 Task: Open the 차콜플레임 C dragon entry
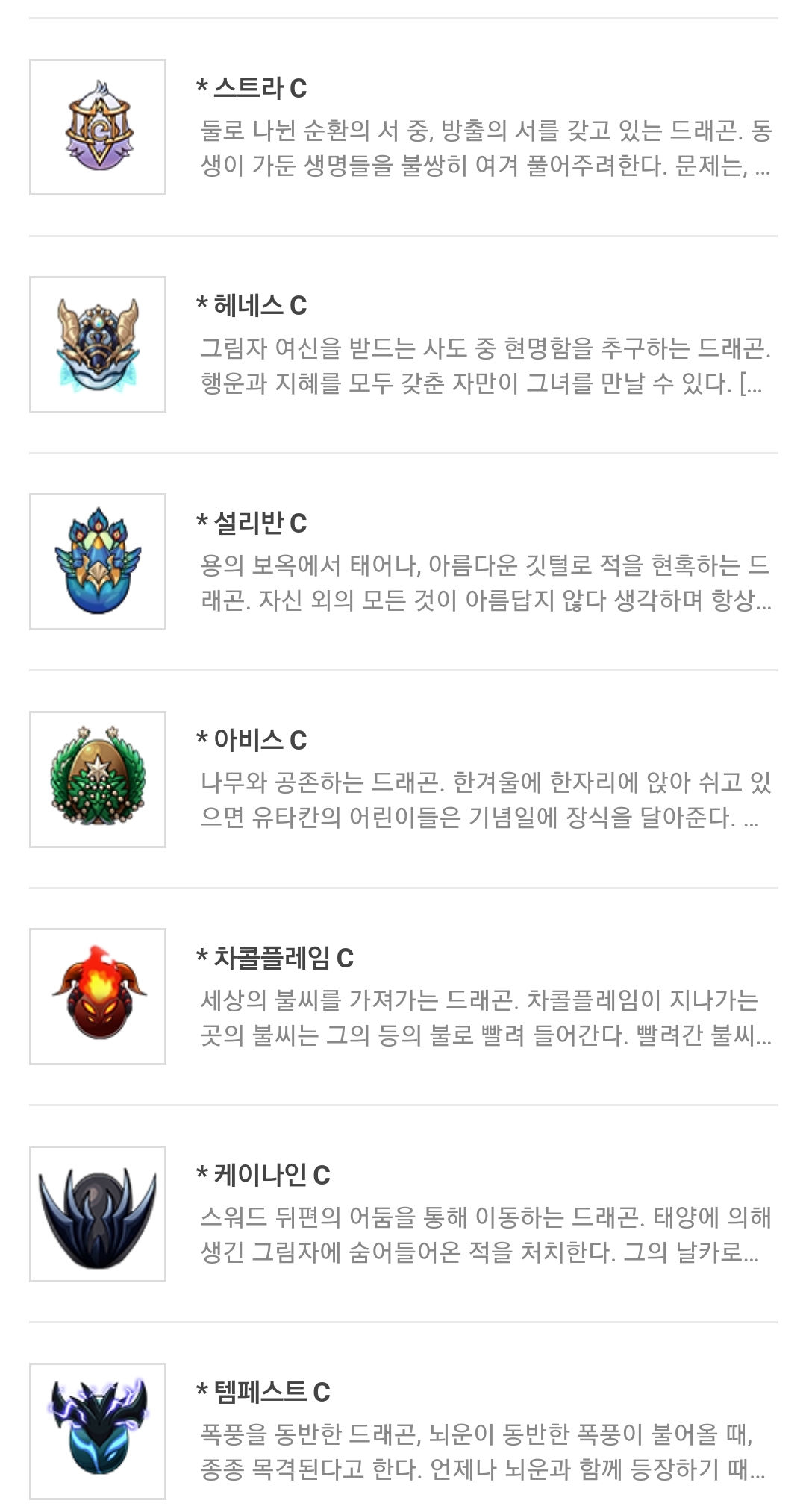[403, 997]
